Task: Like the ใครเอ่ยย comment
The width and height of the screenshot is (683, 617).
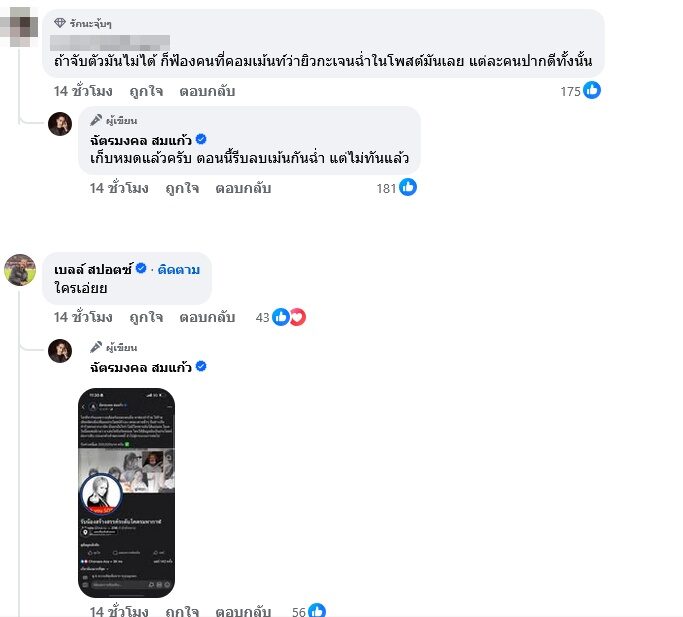Action: (x=146, y=317)
